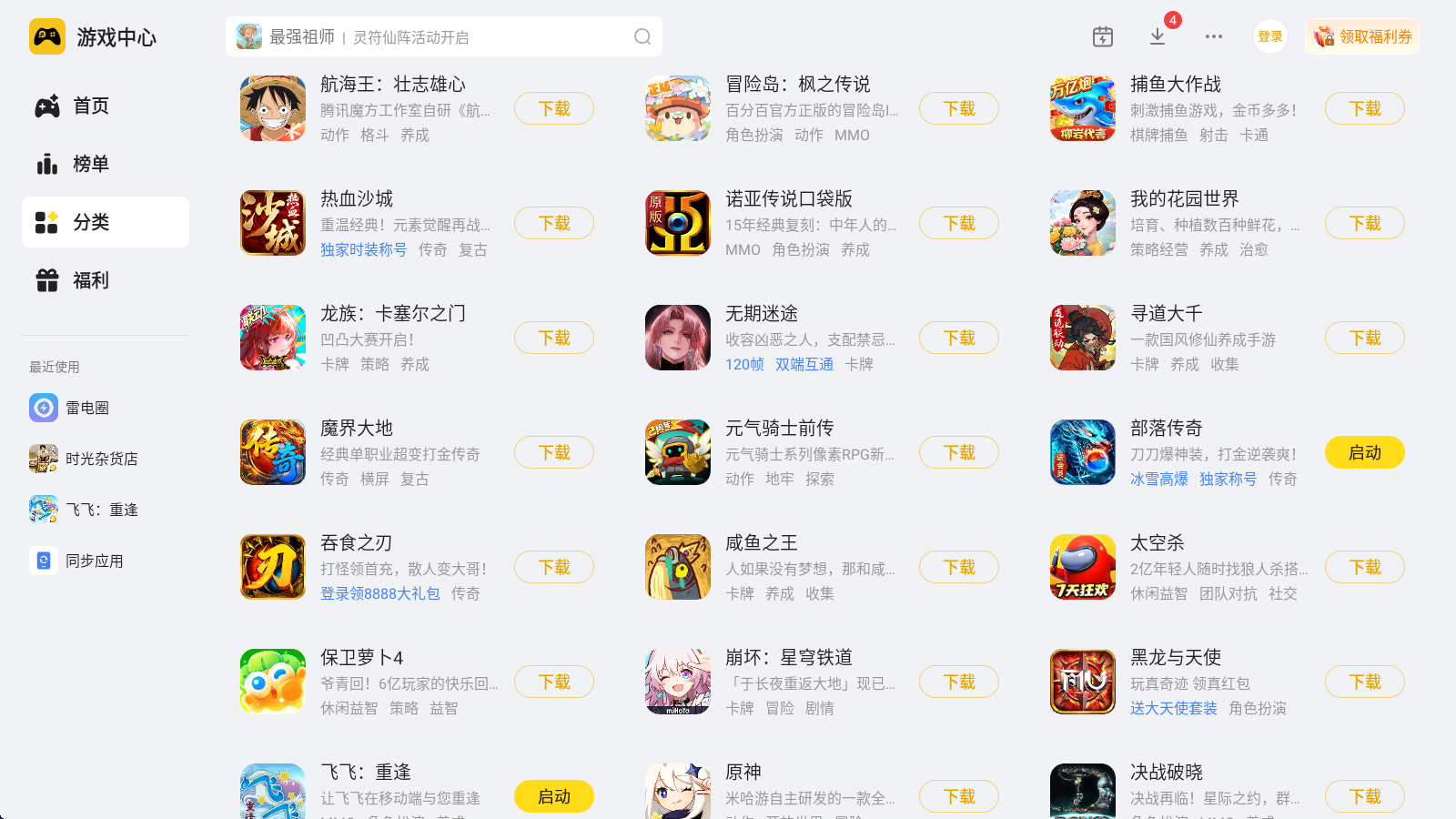
Task: Download 太空杀
Action: pos(1364,567)
